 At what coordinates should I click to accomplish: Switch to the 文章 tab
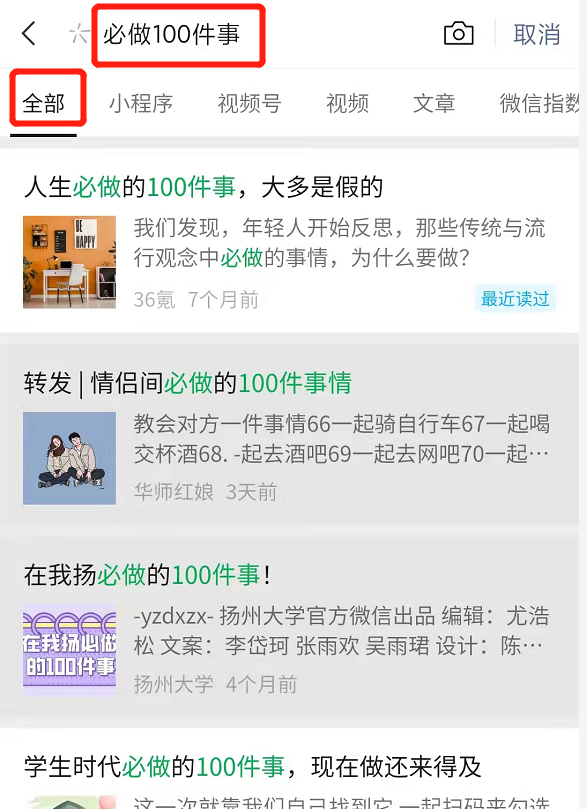coord(434,103)
